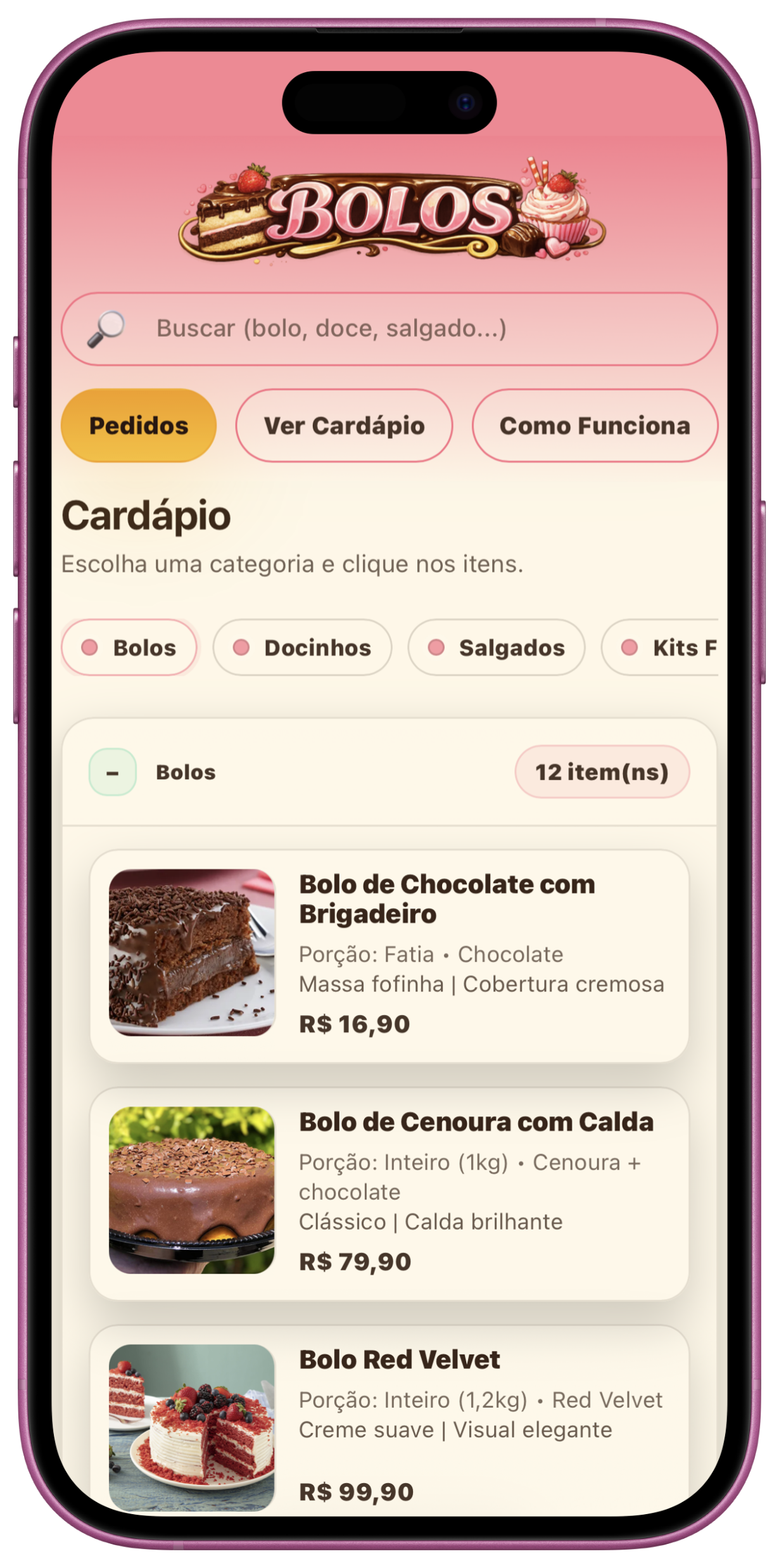
Task: Click the Ver Cardápio button
Action: point(344,426)
